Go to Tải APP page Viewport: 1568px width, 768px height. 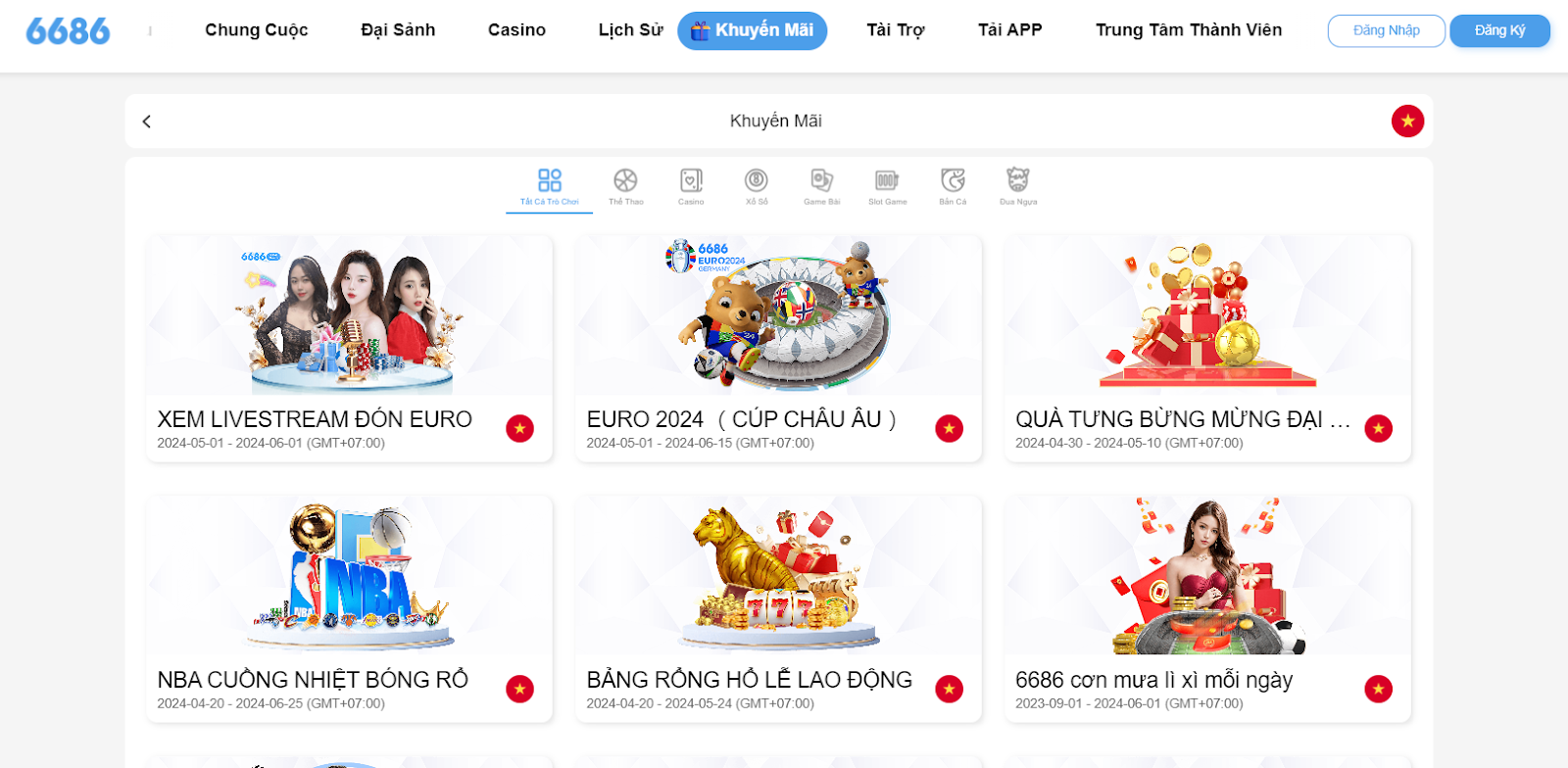click(x=1009, y=30)
